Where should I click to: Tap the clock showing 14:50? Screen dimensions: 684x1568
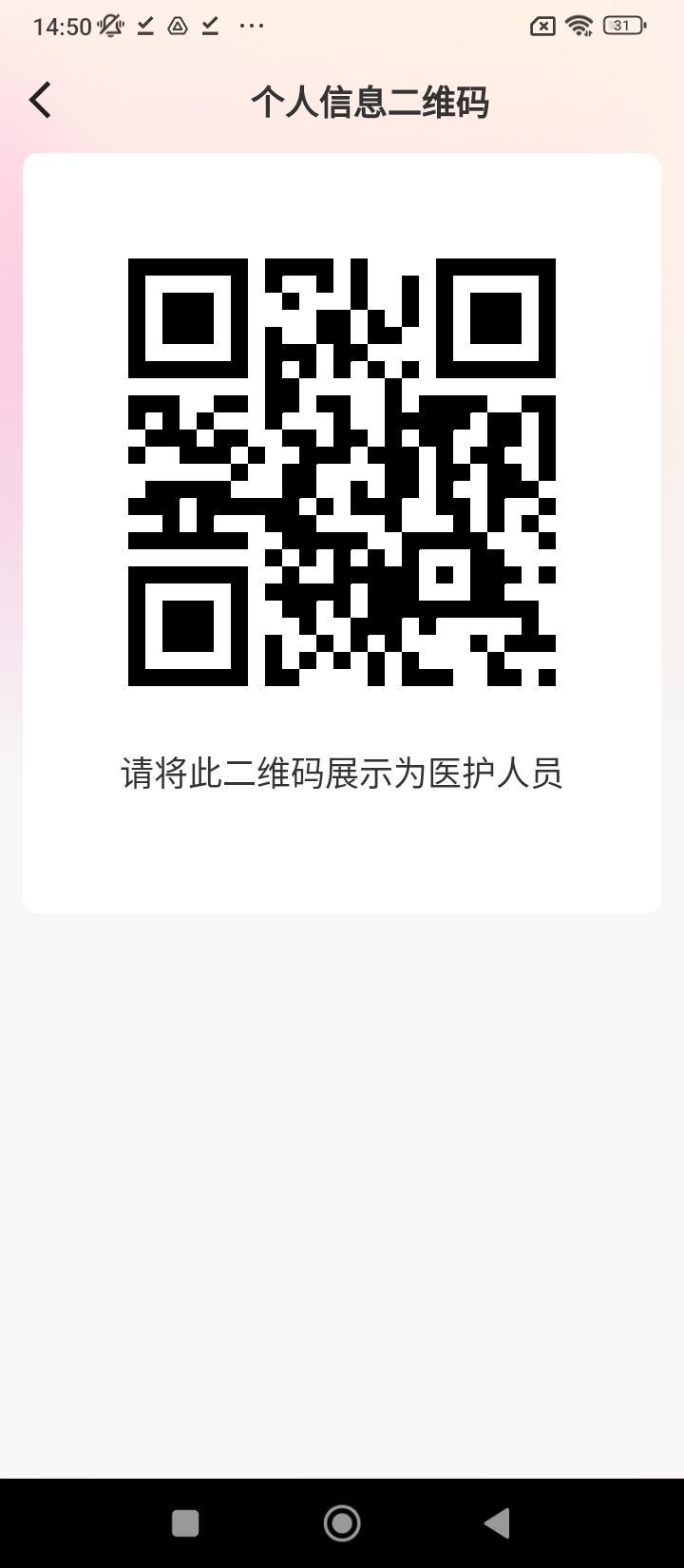click(x=61, y=26)
